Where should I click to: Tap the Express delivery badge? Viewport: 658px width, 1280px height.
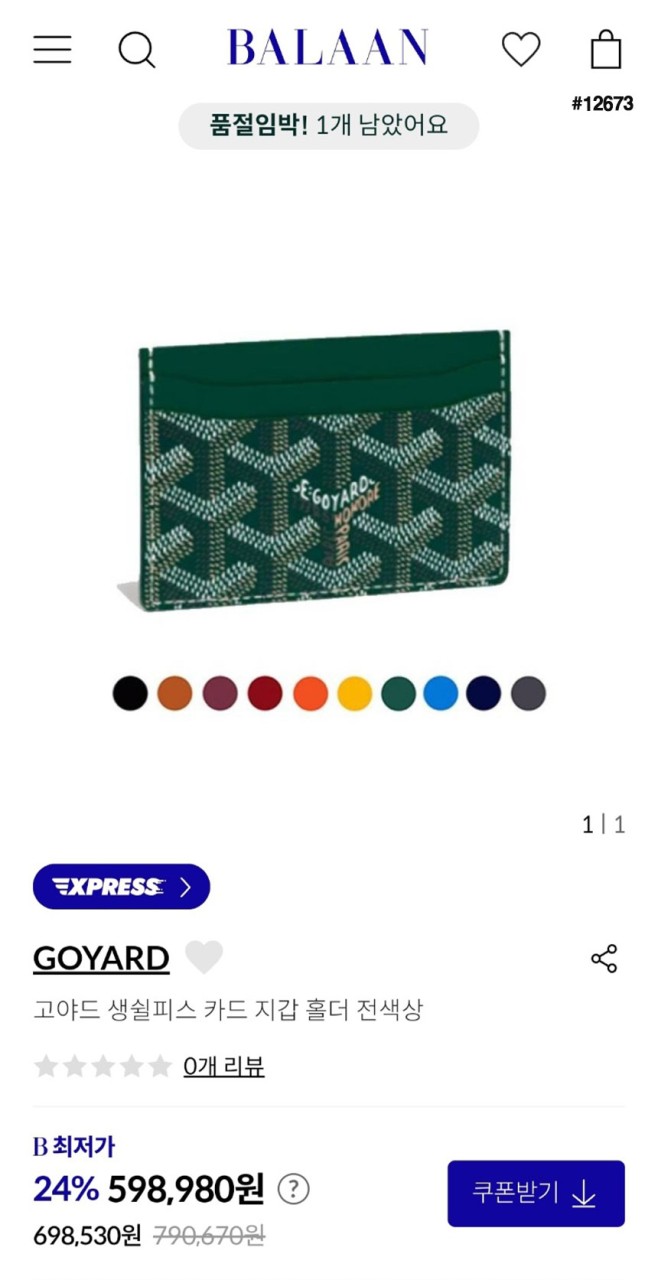click(x=121, y=886)
